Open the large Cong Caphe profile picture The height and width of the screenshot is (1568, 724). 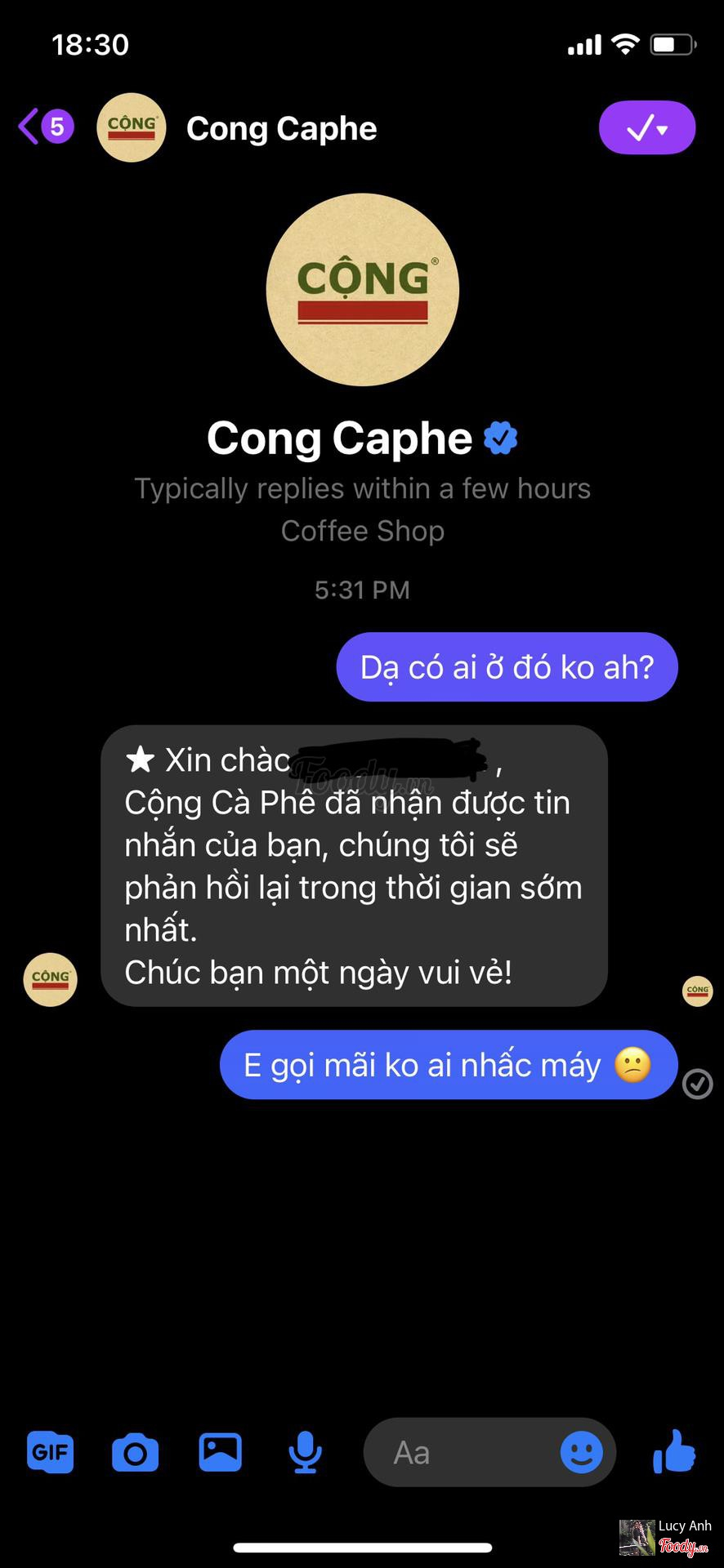coord(362,289)
